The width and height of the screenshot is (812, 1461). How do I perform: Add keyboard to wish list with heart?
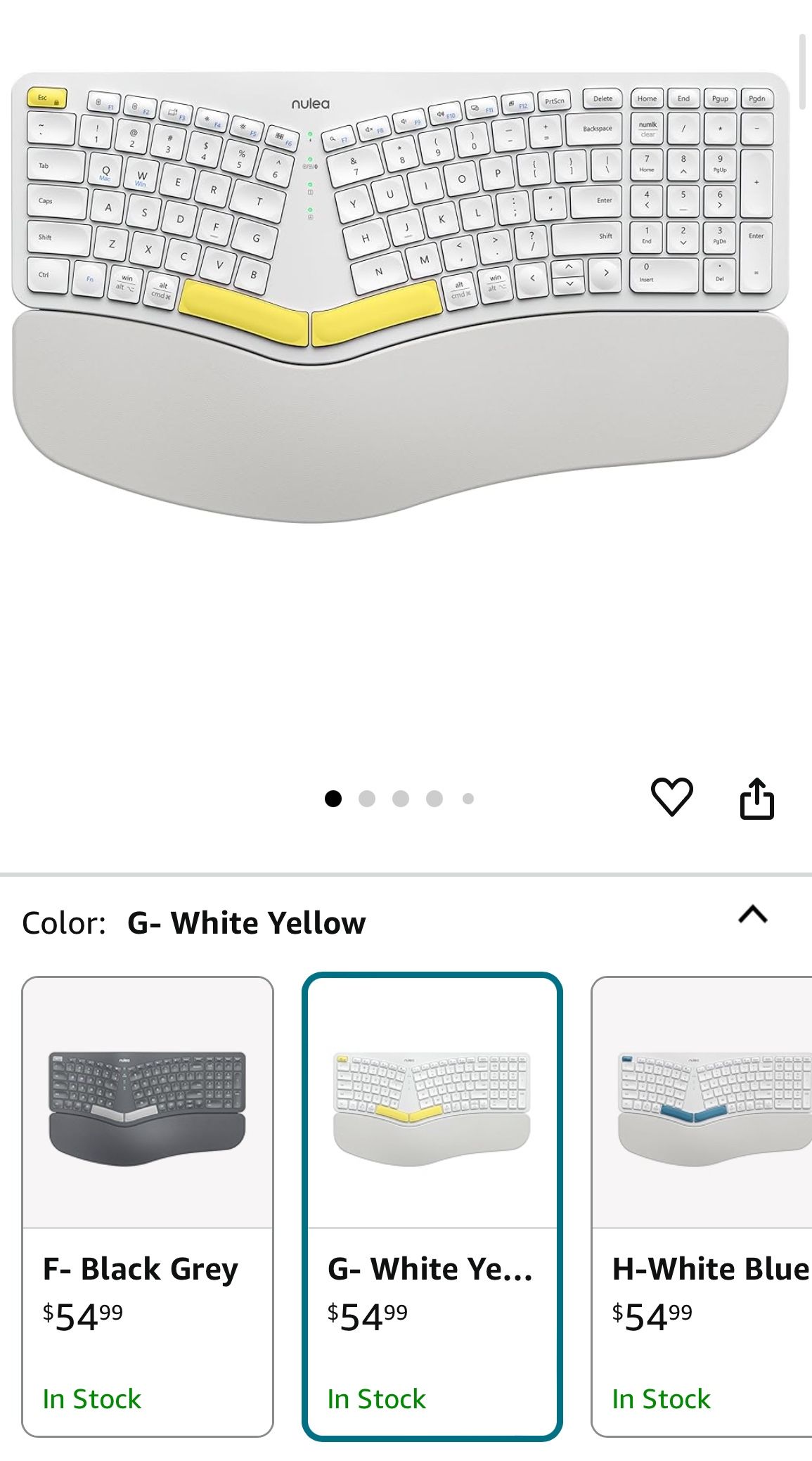click(x=672, y=797)
